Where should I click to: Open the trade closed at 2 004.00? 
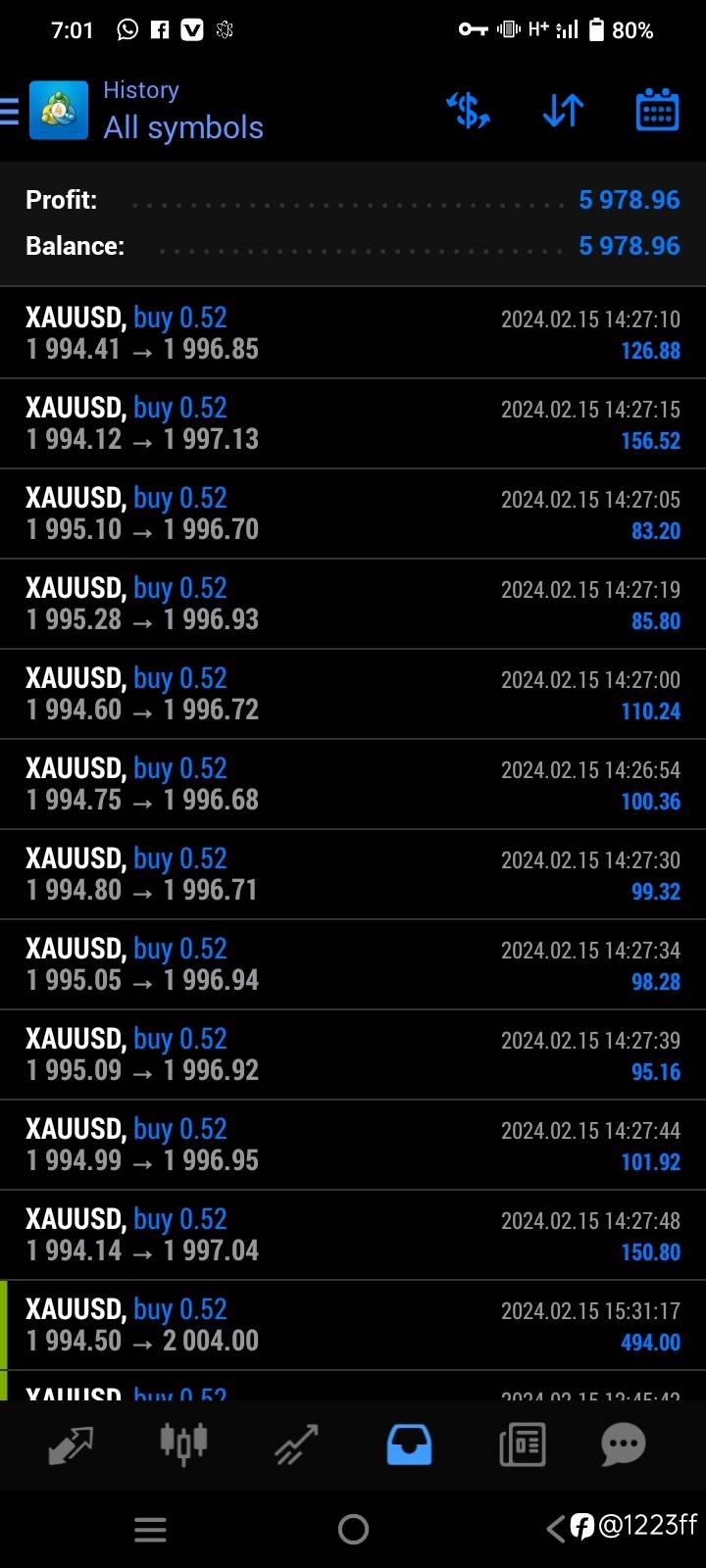point(353,1325)
